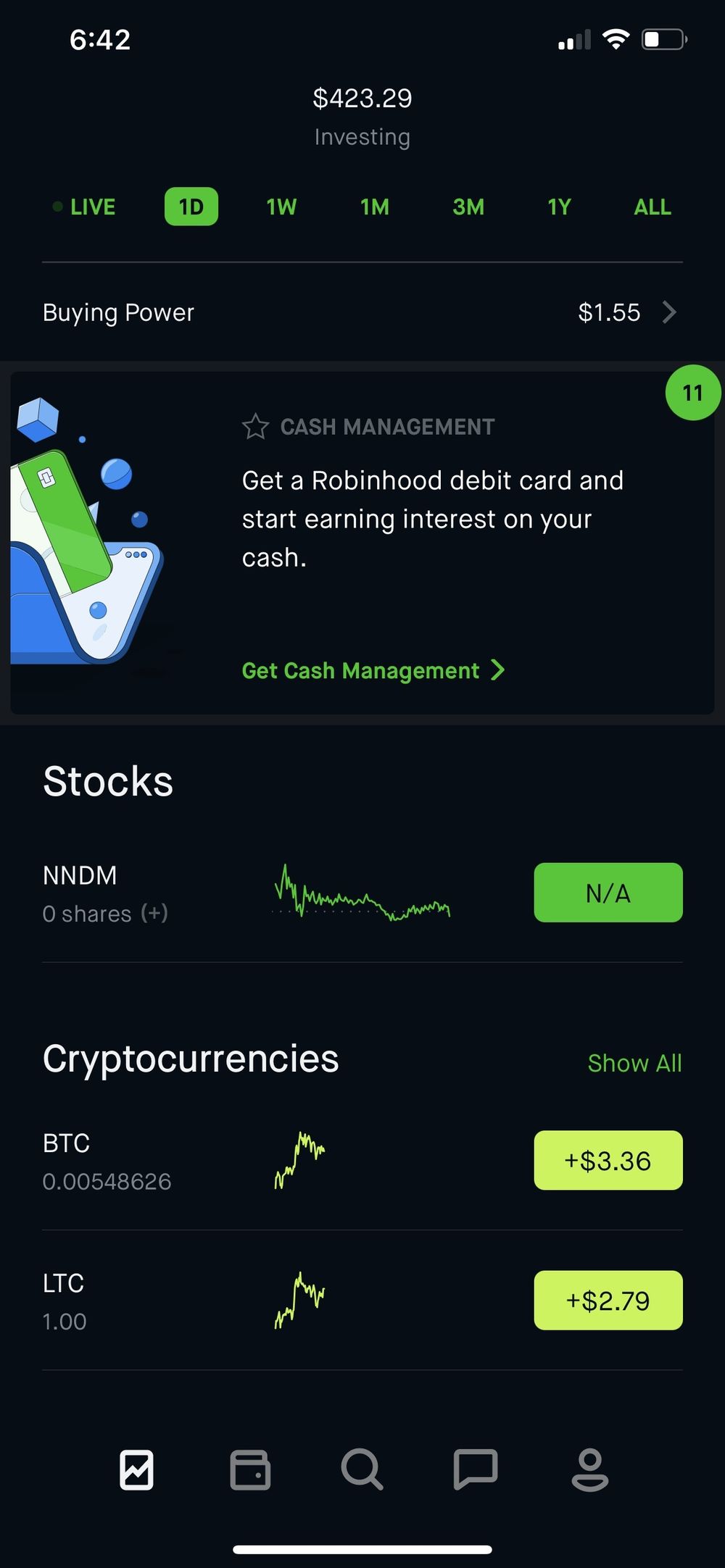Image resolution: width=725 pixels, height=1568 pixels.
Task: Open the NNDM stock row
Action: 362,893
